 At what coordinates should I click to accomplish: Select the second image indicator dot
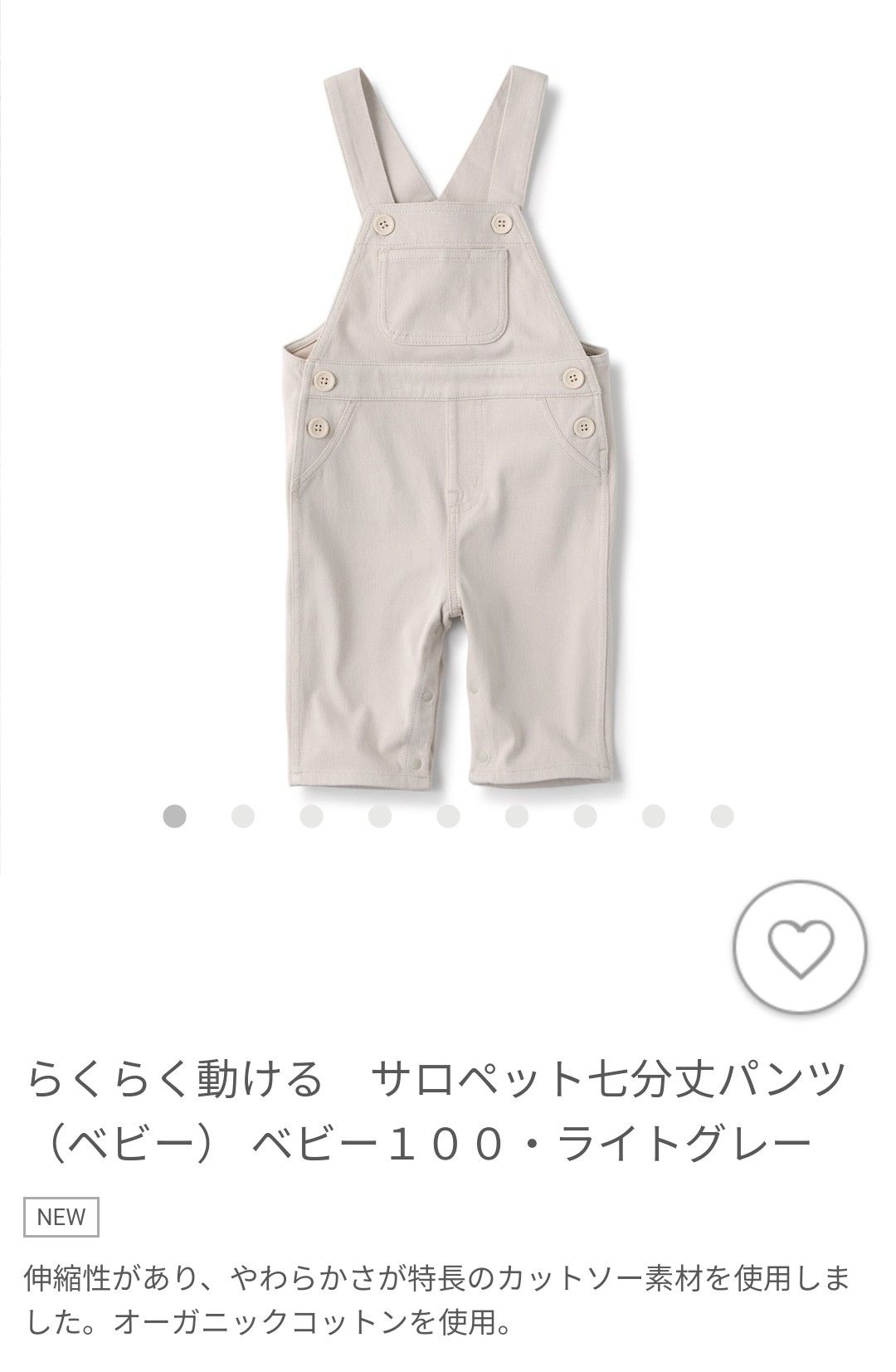click(243, 816)
